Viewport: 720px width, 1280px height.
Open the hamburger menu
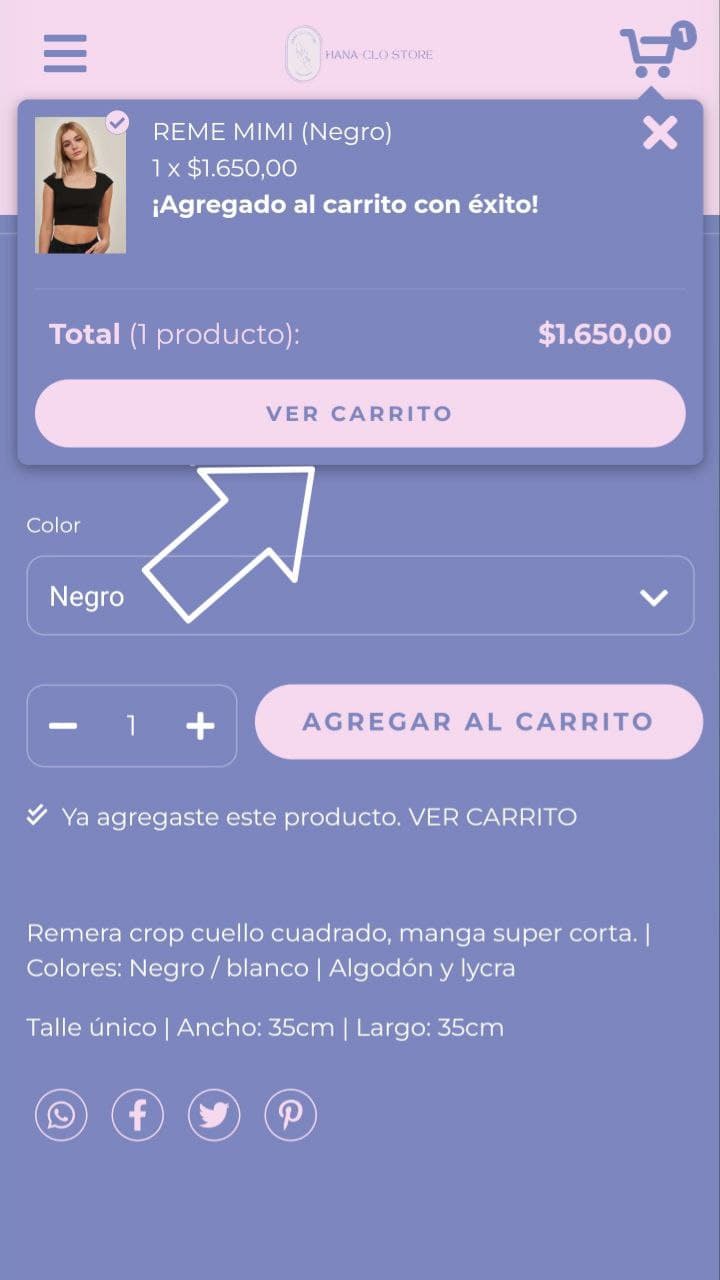[65, 53]
